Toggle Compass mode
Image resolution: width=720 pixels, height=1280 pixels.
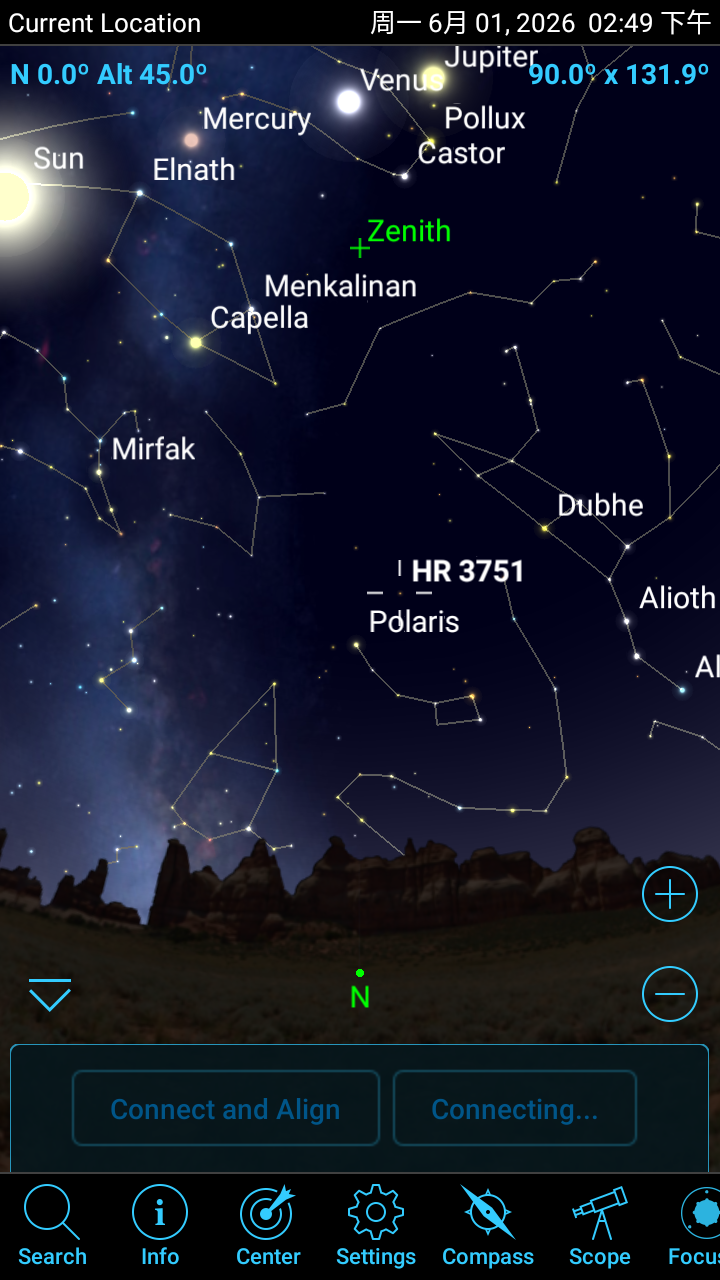click(x=488, y=1226)
